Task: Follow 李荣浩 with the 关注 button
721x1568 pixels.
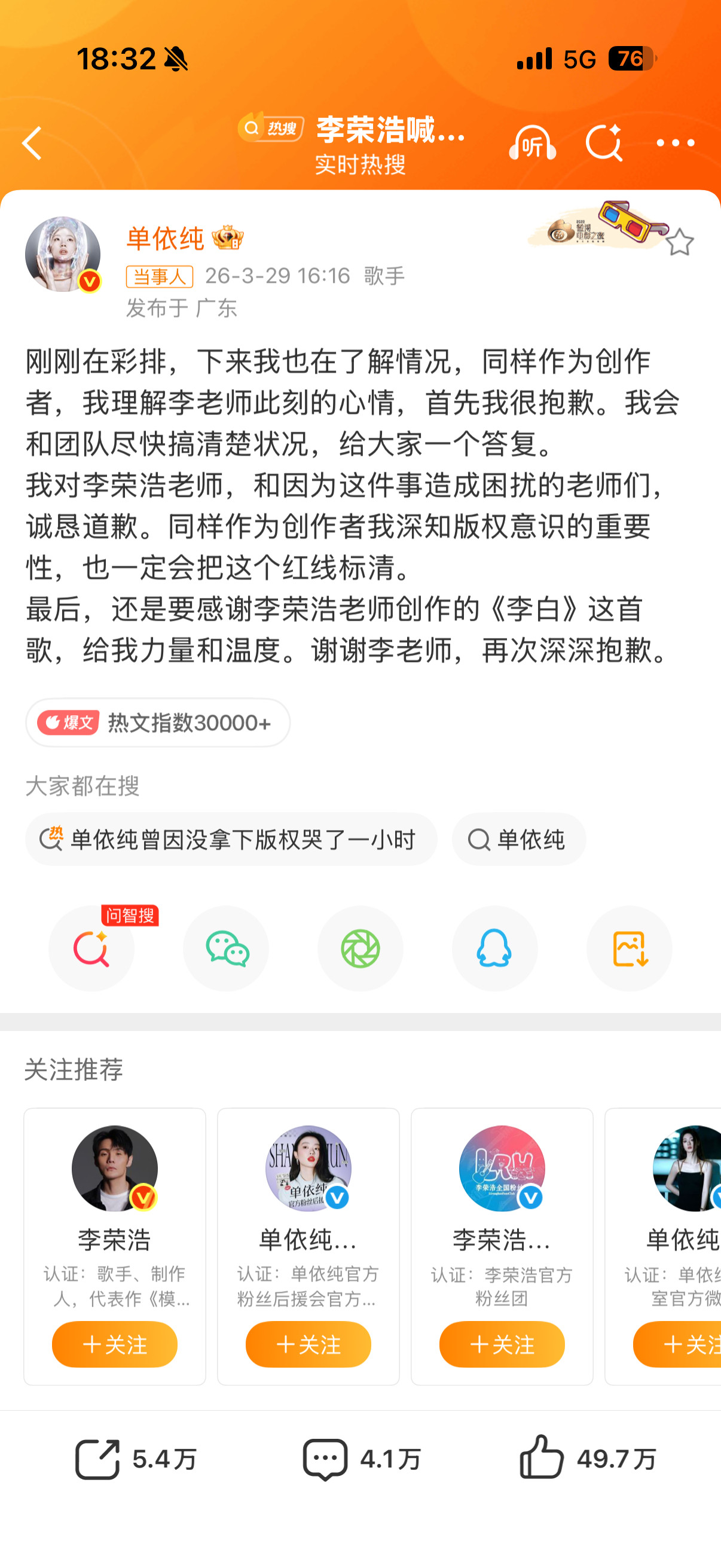Action: [114, 1345]
